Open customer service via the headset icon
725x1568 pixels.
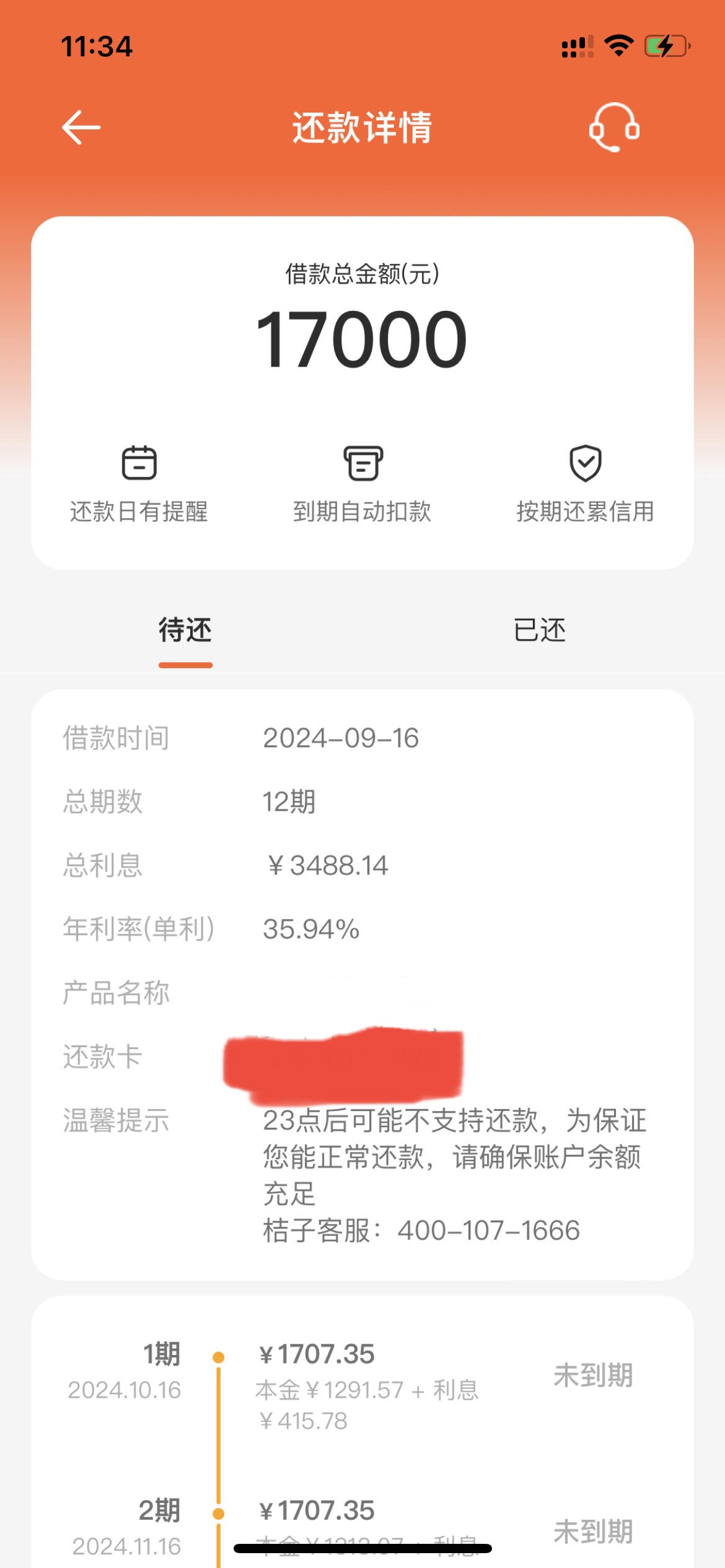coord(614,127)
